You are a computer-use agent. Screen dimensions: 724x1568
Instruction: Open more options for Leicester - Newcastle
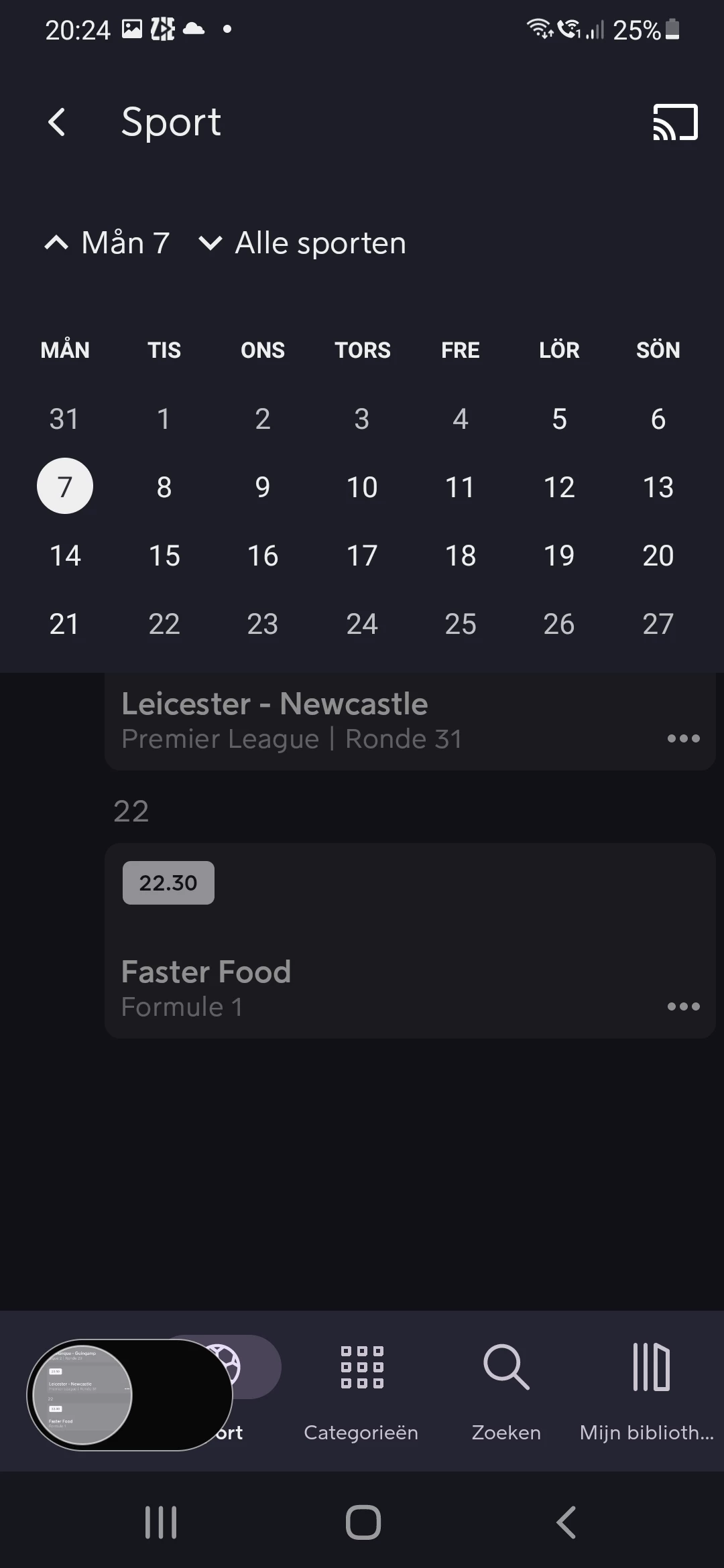pos(683,738)
